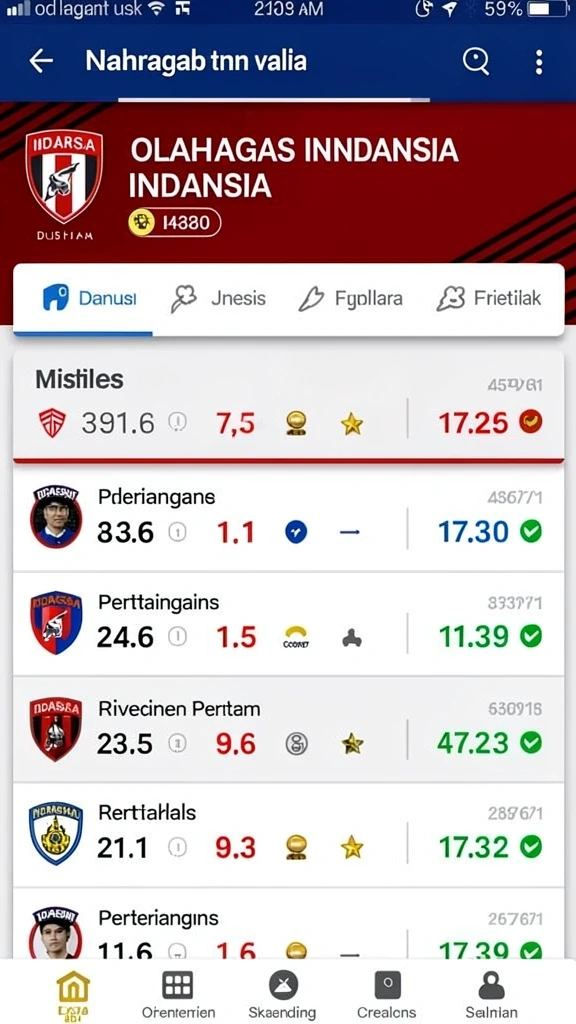The height and width of the screenshot is (1024, 576).
Task: Switch to the Crealons bottom tab
Action: pyautogui.click(x=387, y=994)
